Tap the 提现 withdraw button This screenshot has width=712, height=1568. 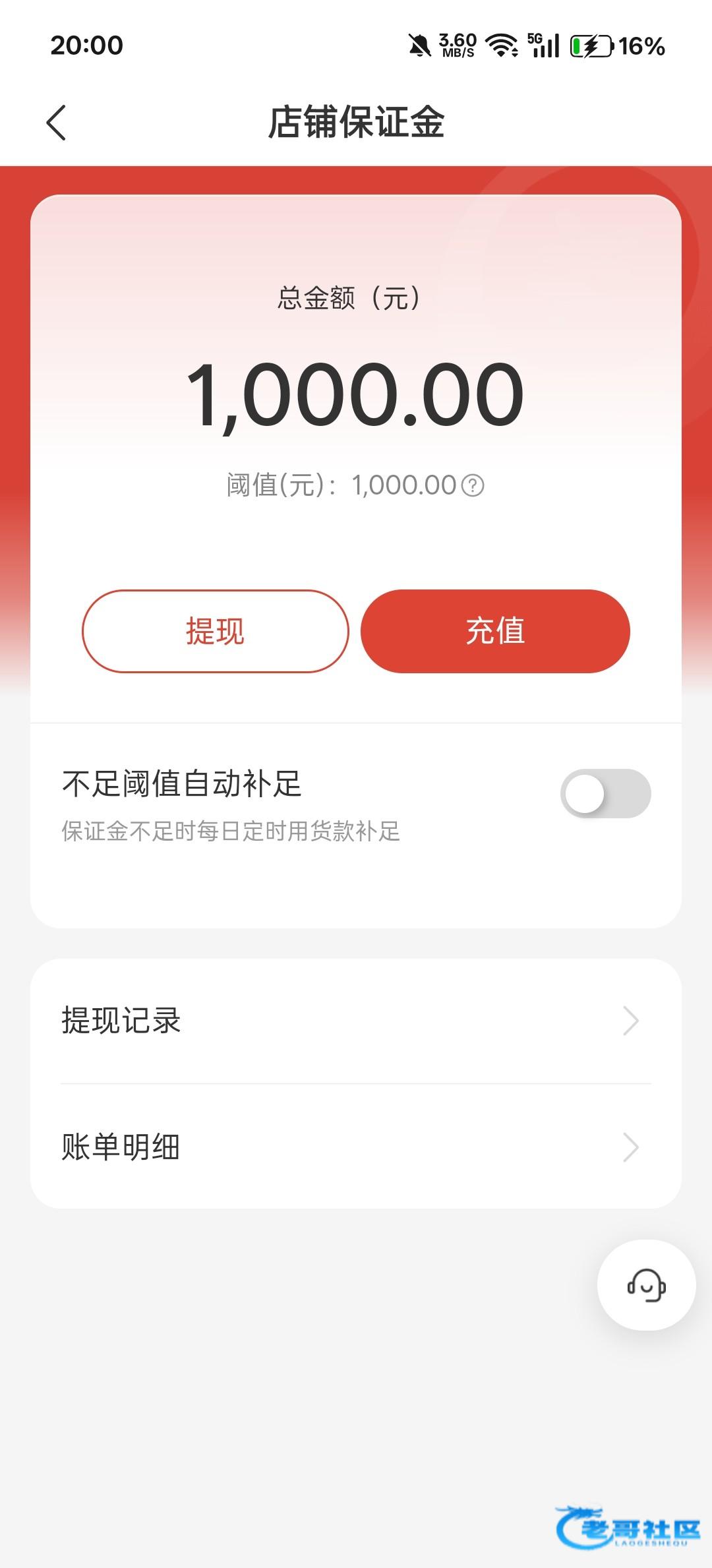(x=215, y=631)
